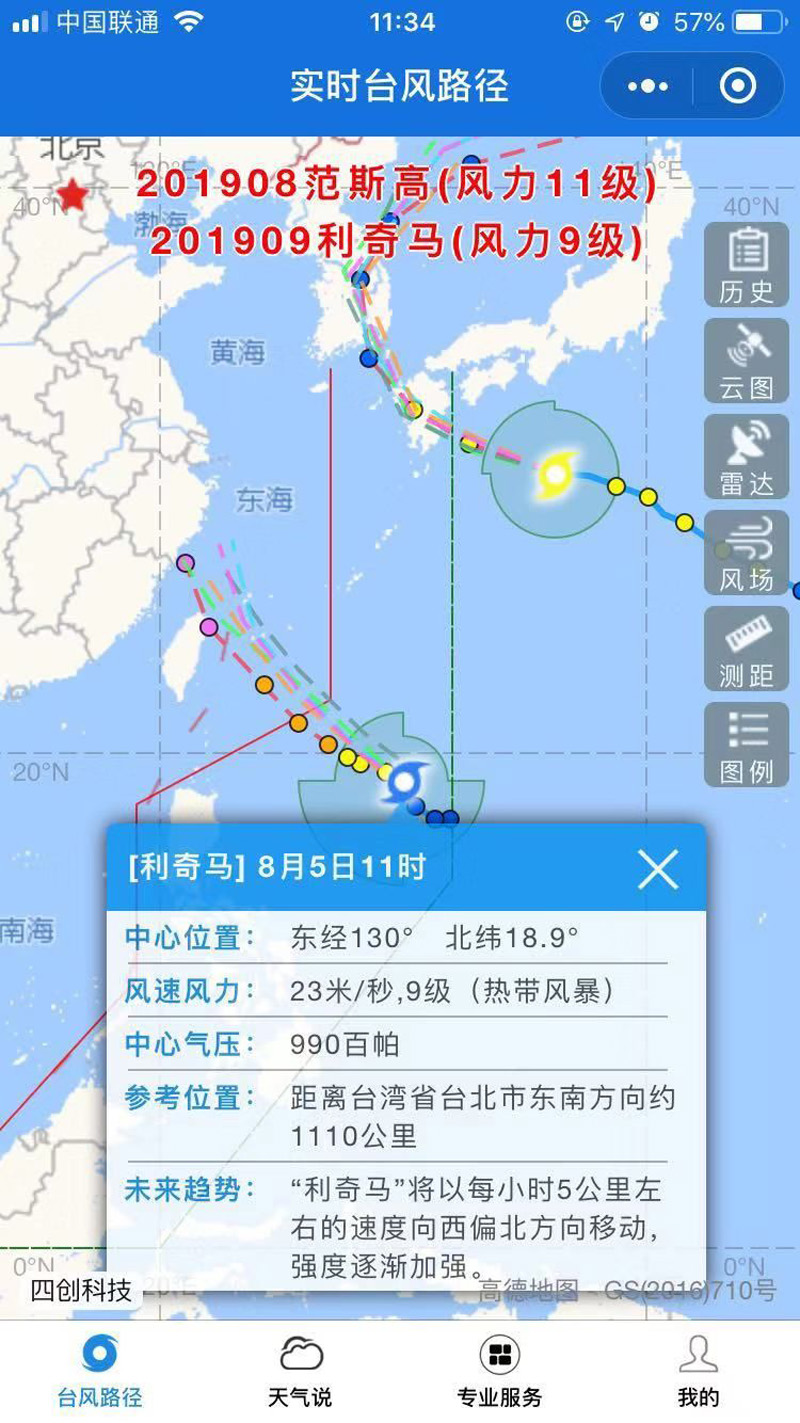
Task: Show the 雷达 radar layer
Action: pos(746,457)
